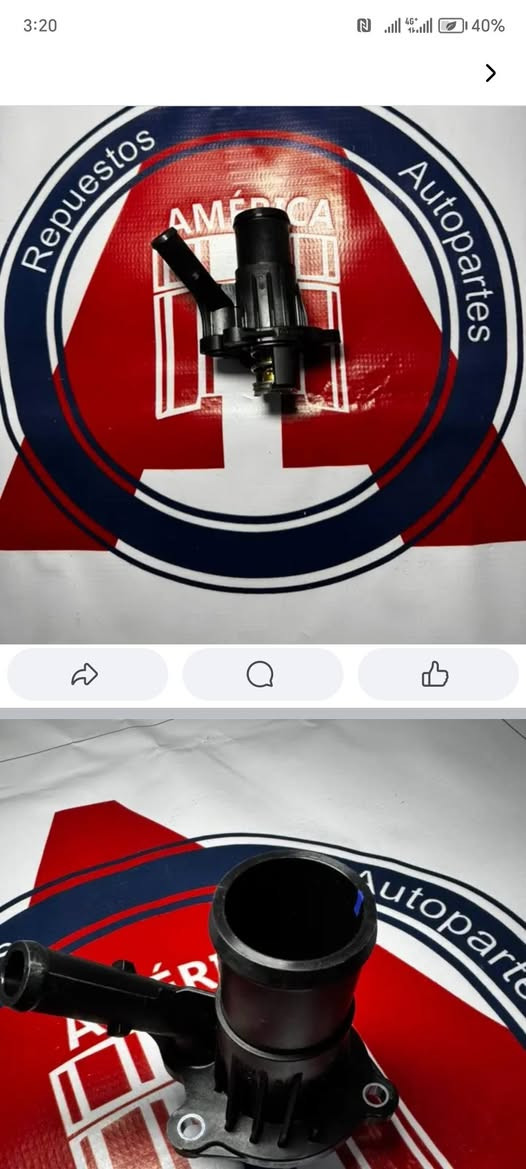Viewport: 526px width, 1169px height.
Task: Tap the right chevron arrow at top
Action: coord(490,73)
